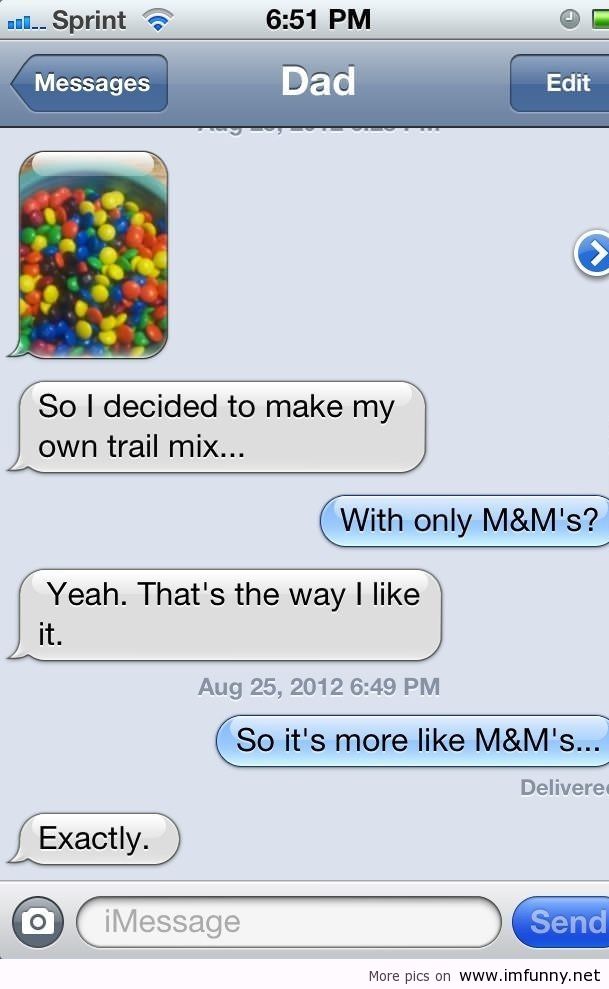Tap the blue arrow beside the photo
The image size is (609, 989).
(x=593, y=254)
